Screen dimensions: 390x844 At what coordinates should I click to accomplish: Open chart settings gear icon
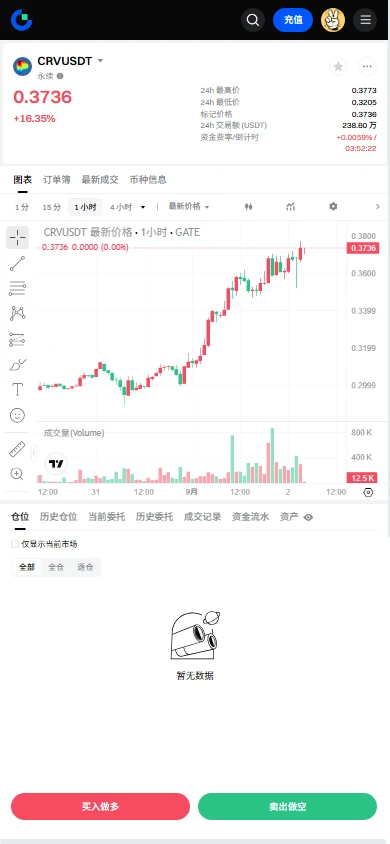[x=333, y=207]
